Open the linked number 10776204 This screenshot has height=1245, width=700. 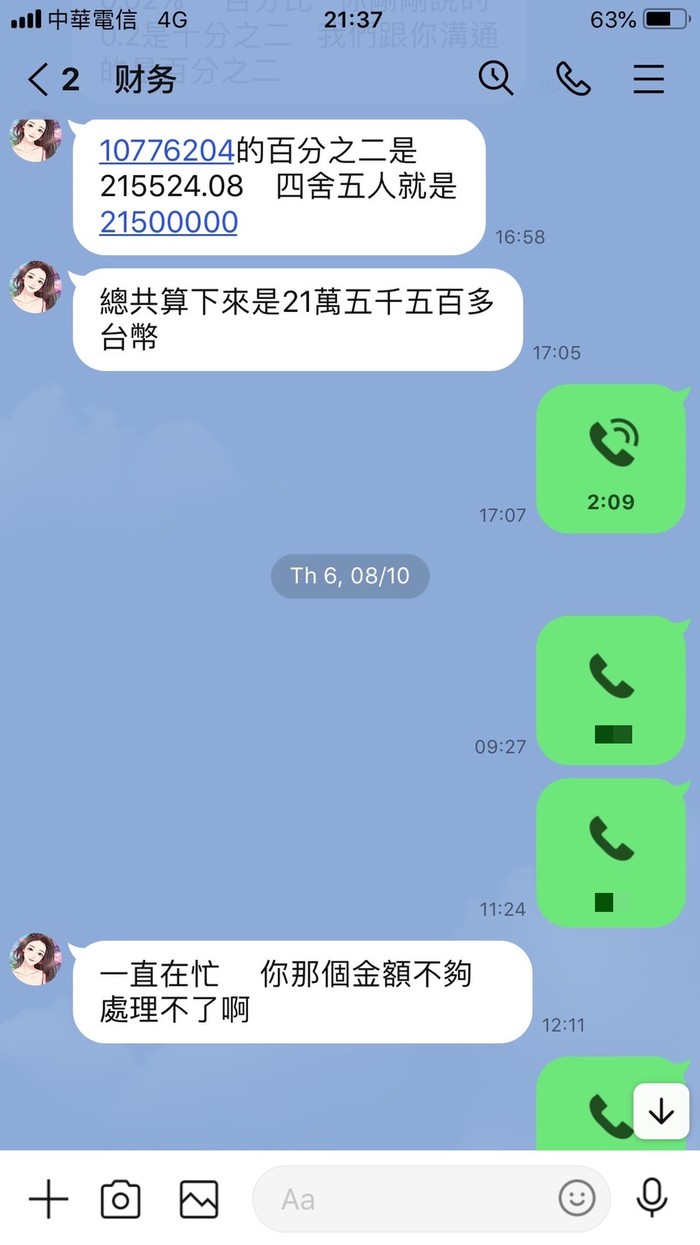pyautogui.click(x=166, y=151)
